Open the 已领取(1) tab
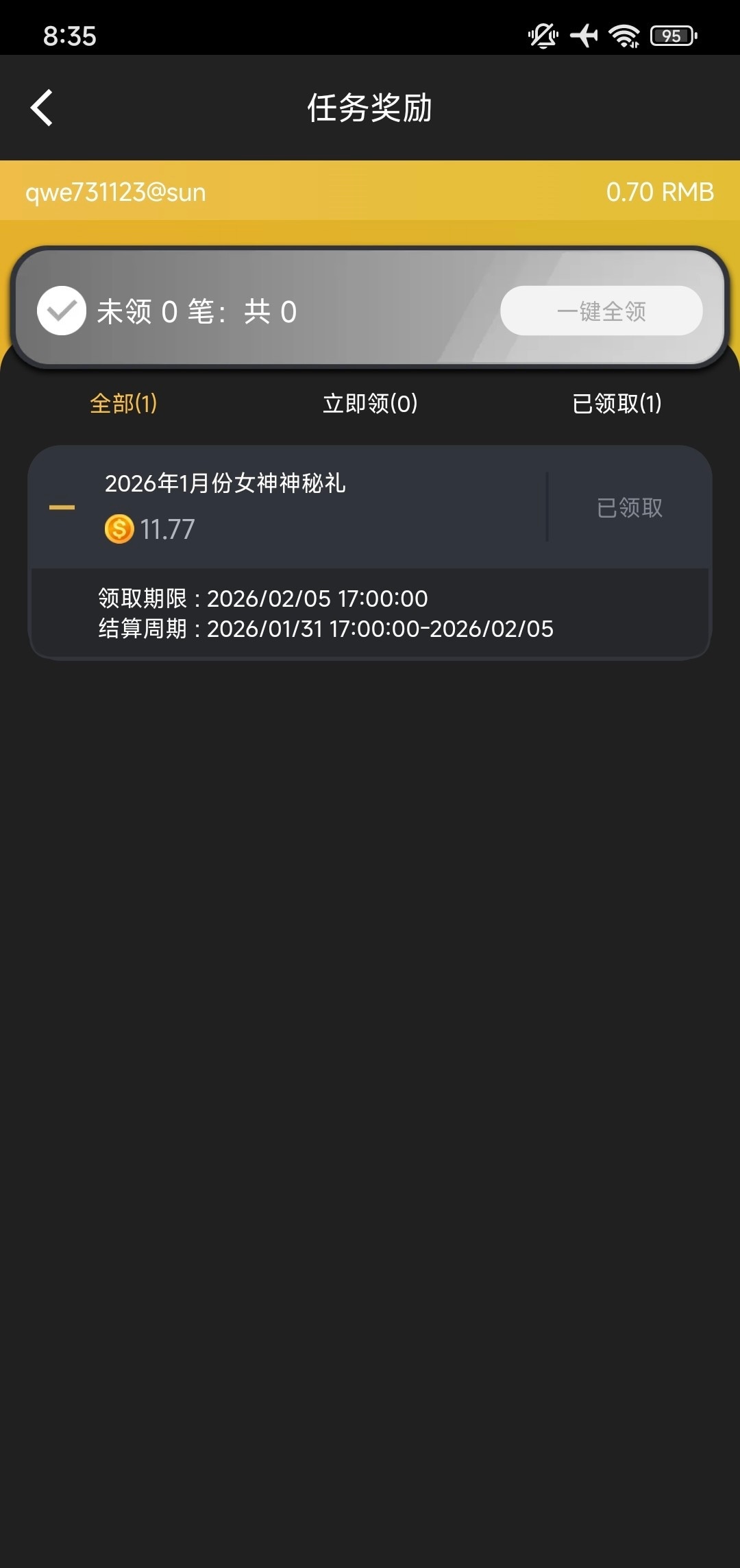The height and width of the screenshot is (1568, 740). [617, 403]
